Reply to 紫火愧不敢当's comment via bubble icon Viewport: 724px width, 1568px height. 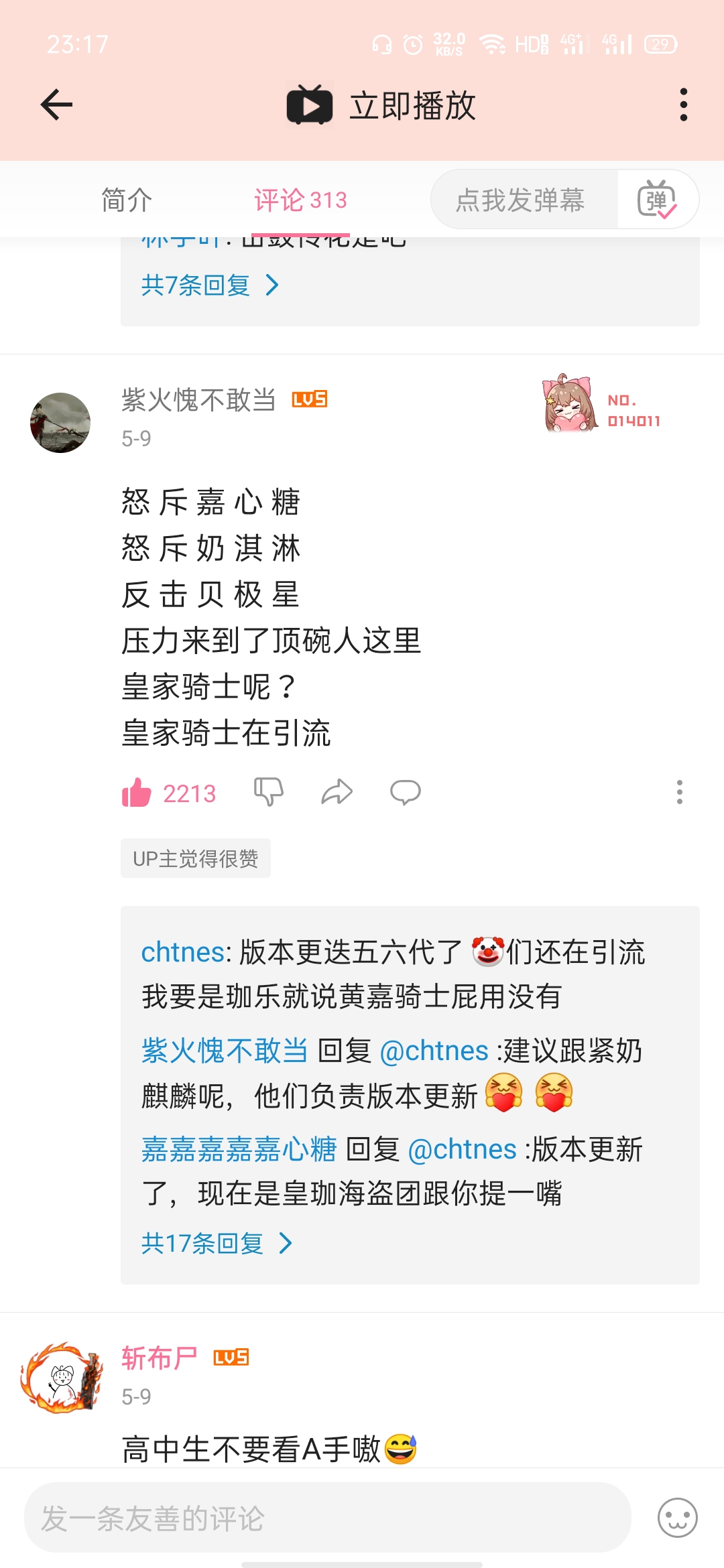pos(406,792)
